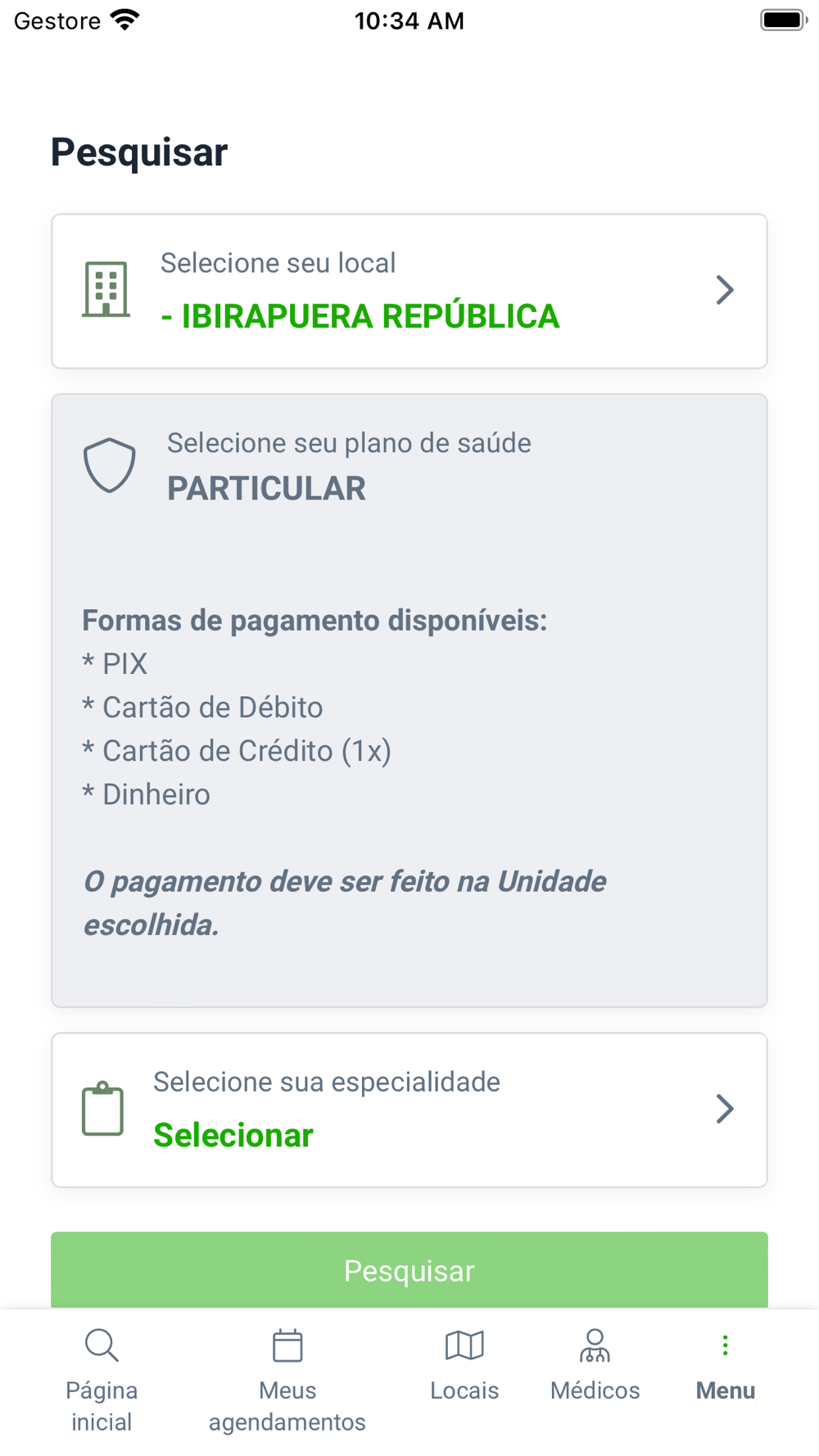Open the specialty selector
Screen dimensions: 819x1456
coord(409,1110)
